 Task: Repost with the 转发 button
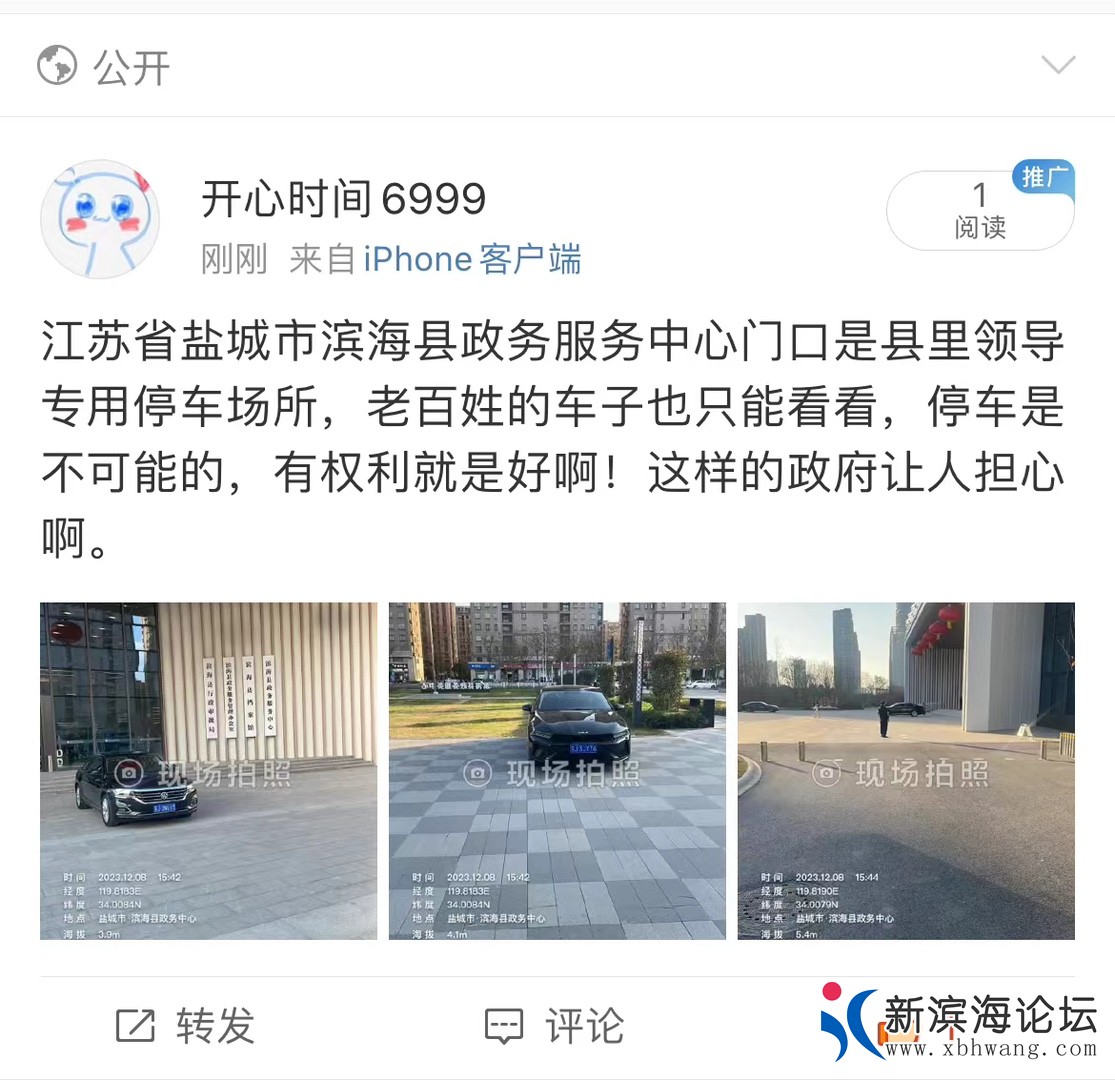coord(186,1026)
